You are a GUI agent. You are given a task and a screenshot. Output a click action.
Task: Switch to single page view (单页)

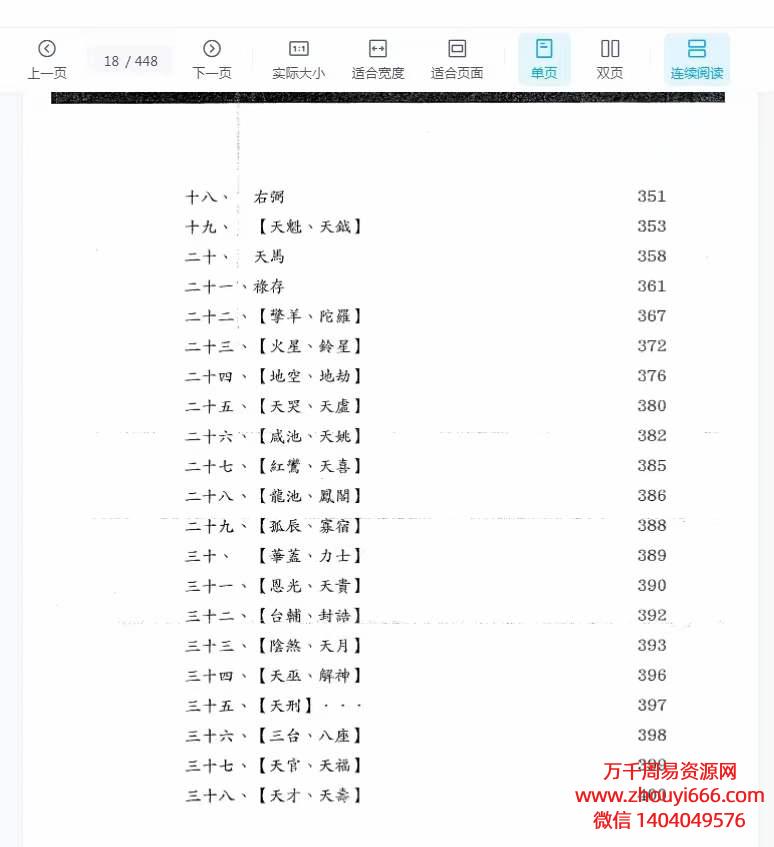pos(544,58)
